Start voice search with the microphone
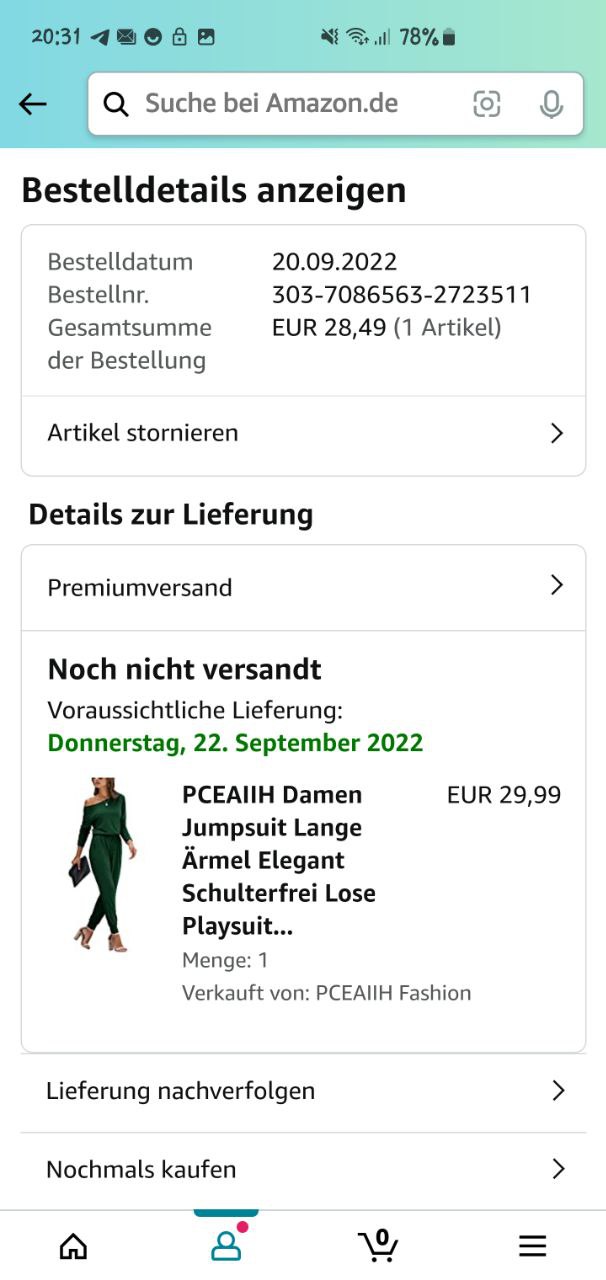This screenshot has height=1280, width=606. click(551, 104)
